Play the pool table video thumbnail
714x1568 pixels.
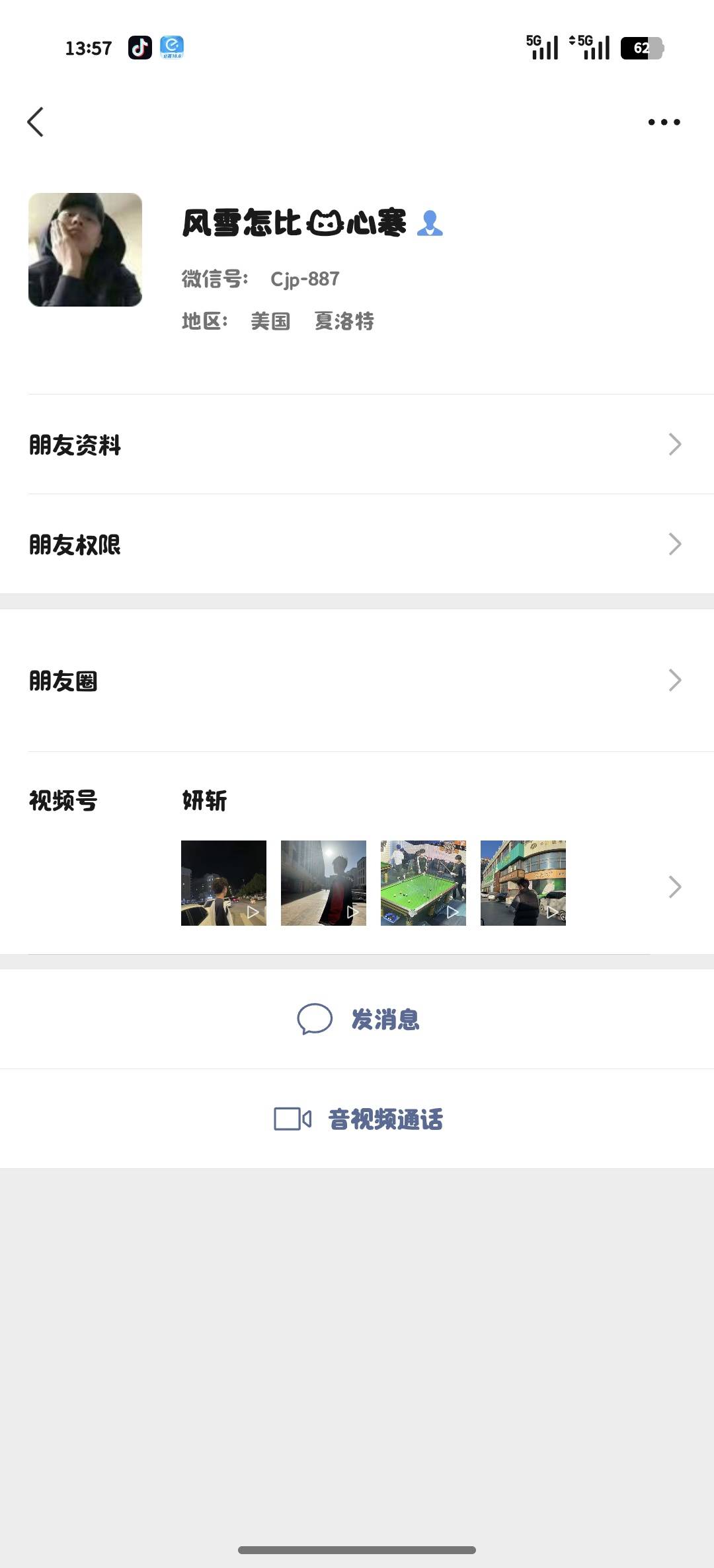click(x=423, y=883)
